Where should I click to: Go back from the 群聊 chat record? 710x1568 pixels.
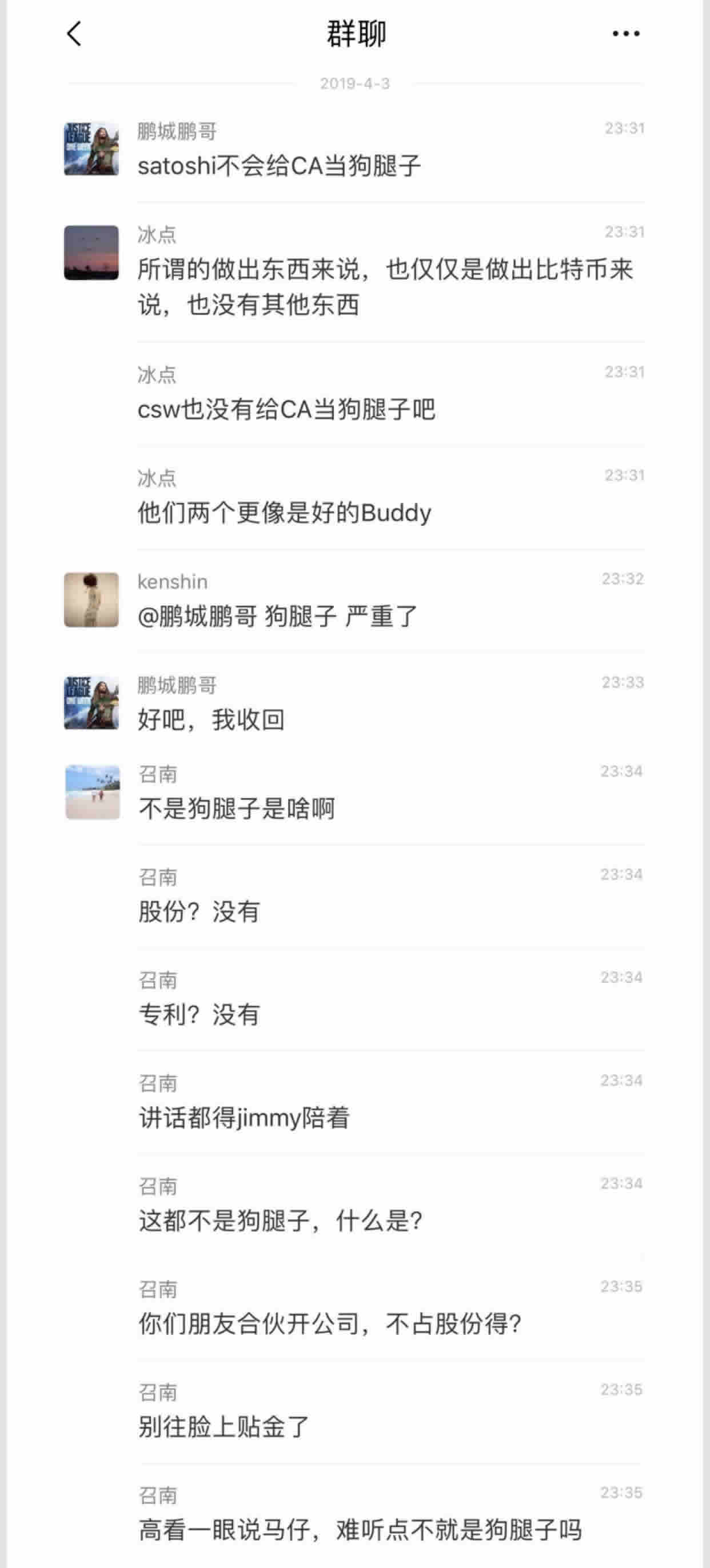click(74, 34)
